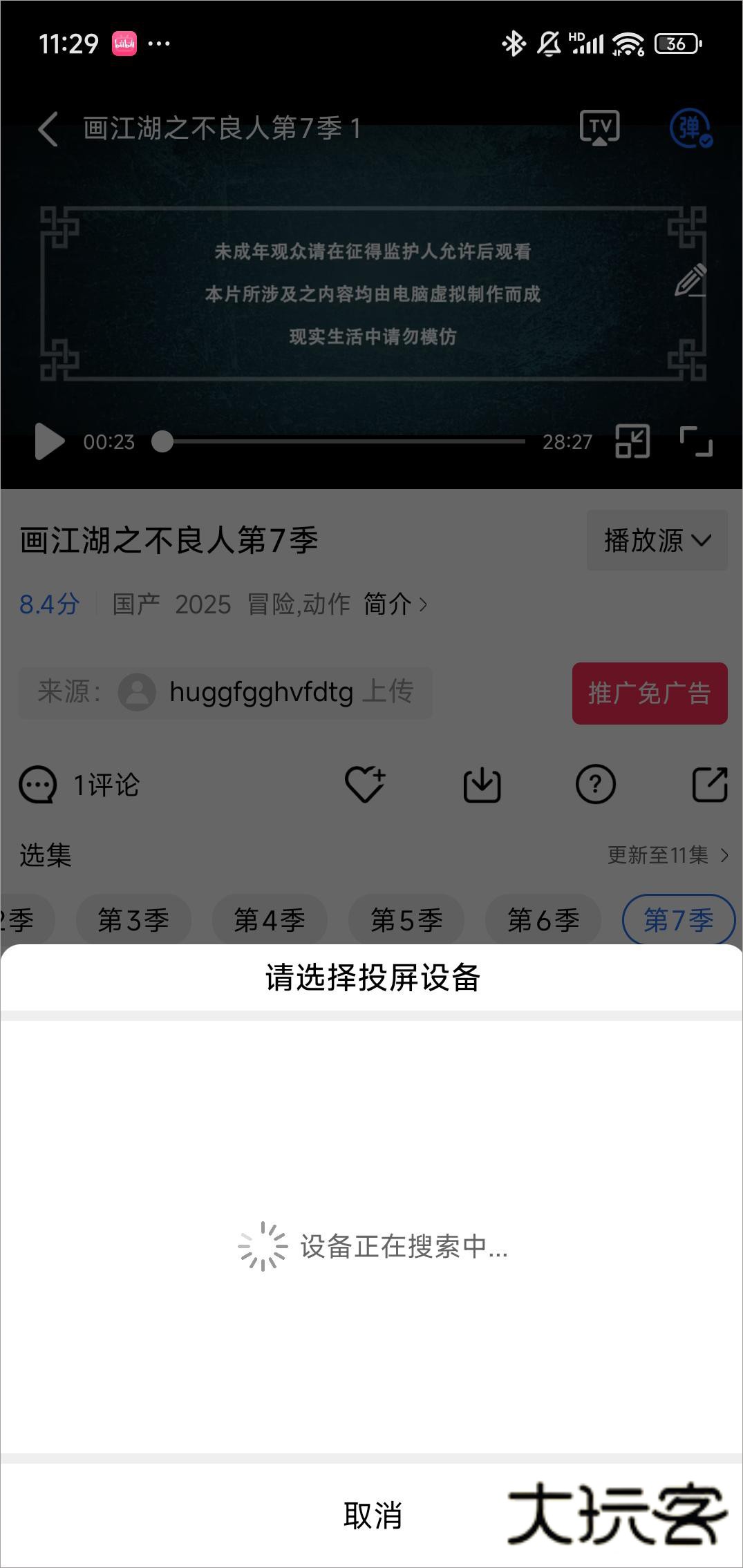Go back from the video page
The image size is (743, 1568).
(48, 128)
